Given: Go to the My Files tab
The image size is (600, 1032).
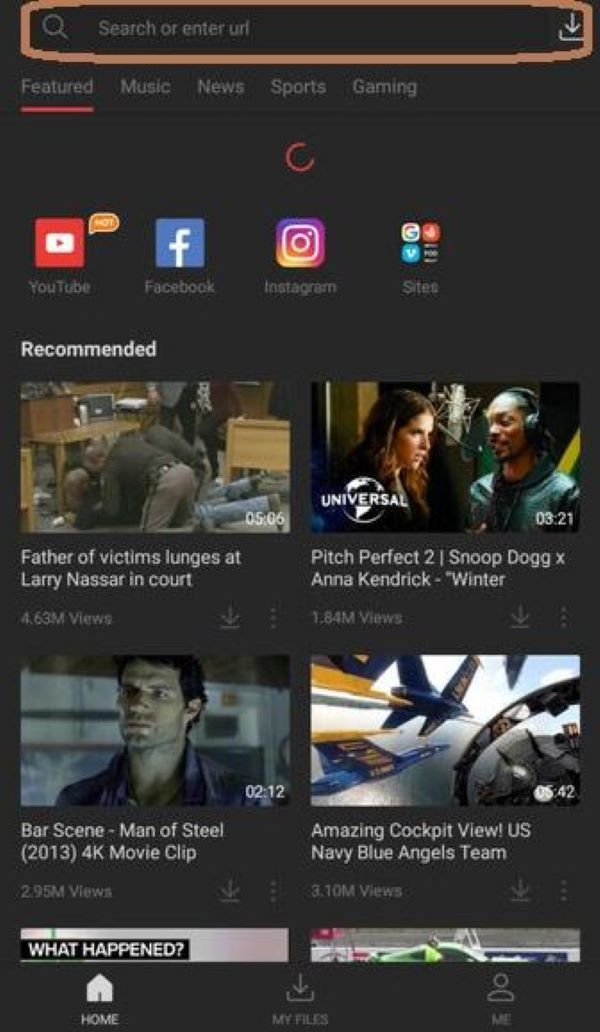Looking at the screenshot, I should click(x=300, y=999).
